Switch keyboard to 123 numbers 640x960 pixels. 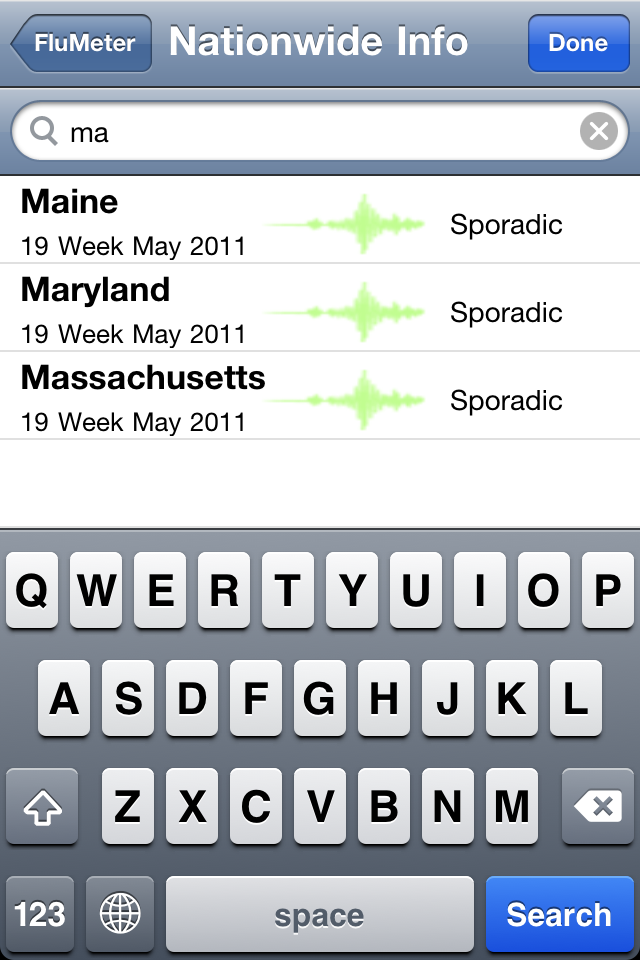(40, 914)
